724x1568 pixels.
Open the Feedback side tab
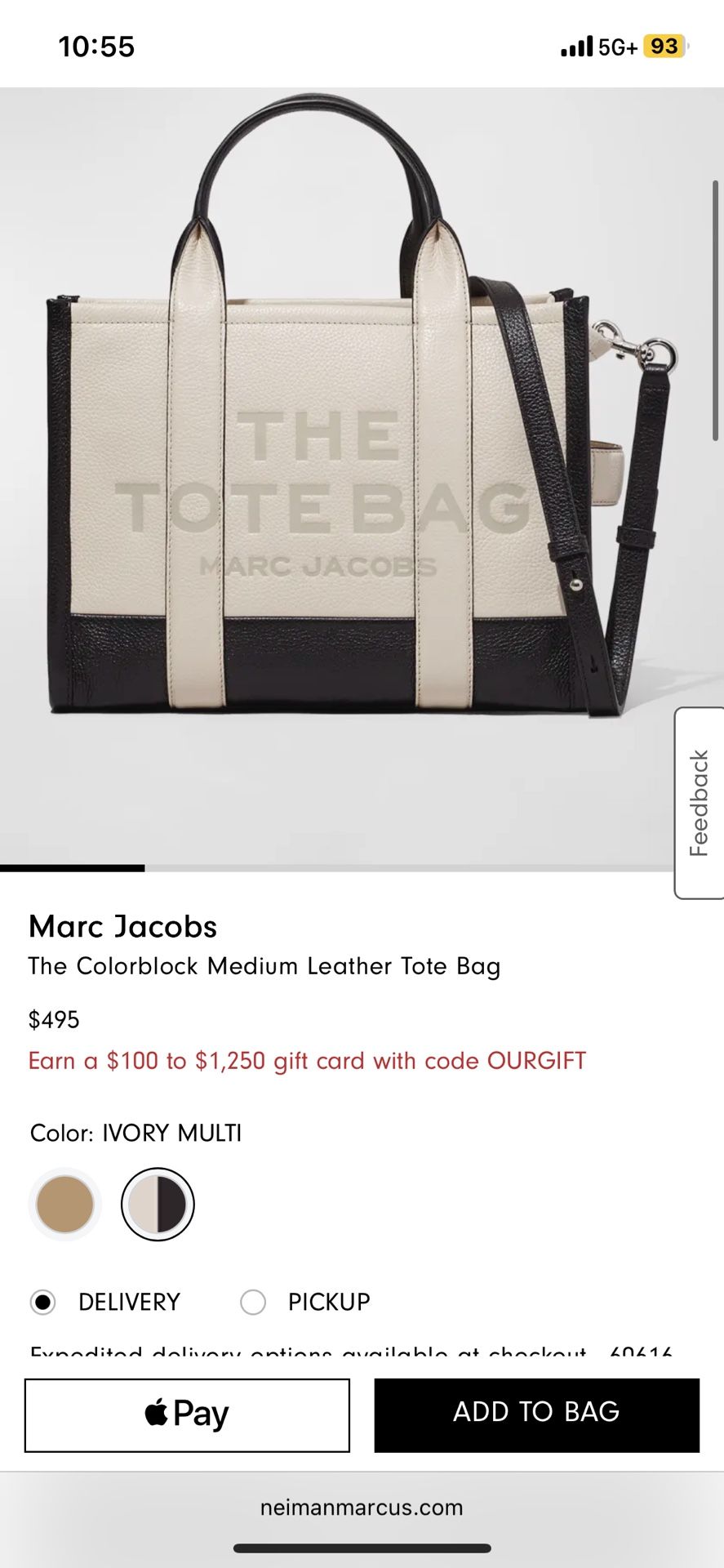700,803
